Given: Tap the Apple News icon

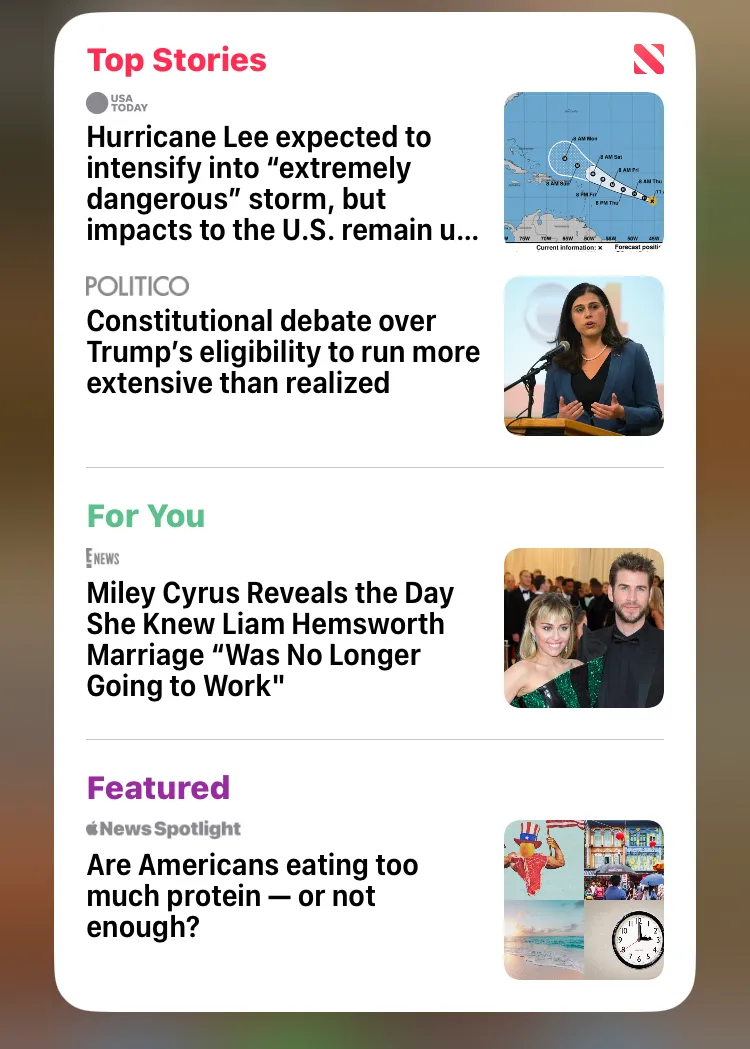Looking at the screenshot, I should [648, 59].
